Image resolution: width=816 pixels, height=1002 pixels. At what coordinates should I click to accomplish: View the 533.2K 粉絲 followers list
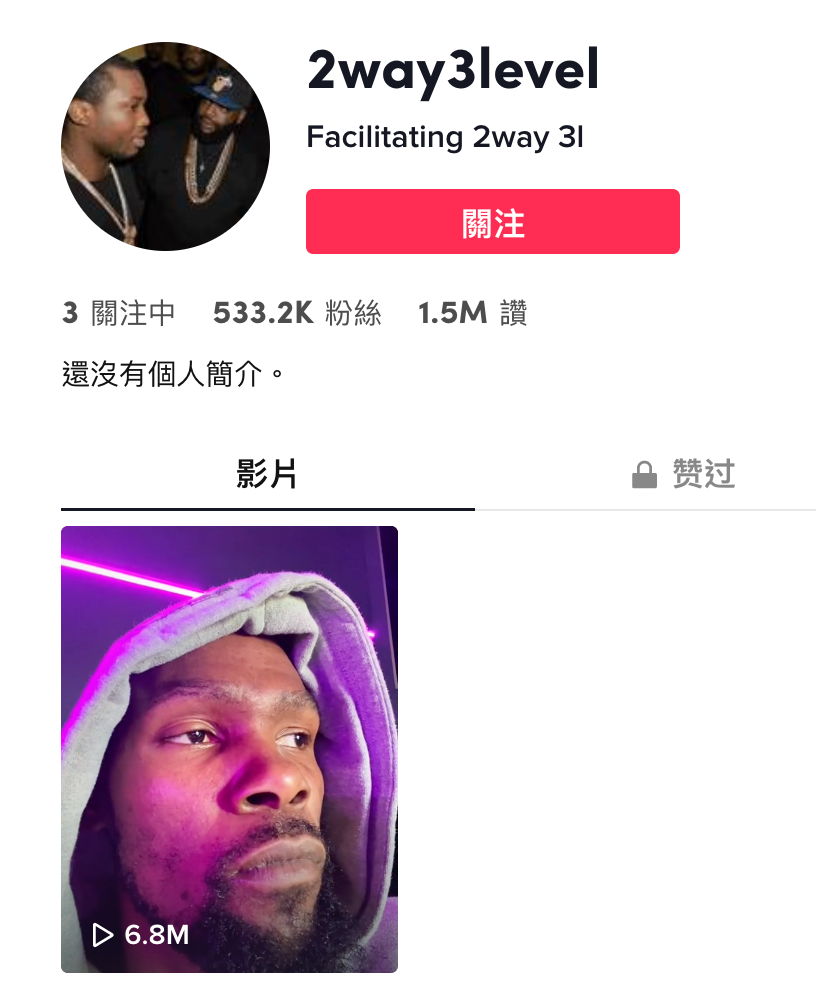coord(297,314)
